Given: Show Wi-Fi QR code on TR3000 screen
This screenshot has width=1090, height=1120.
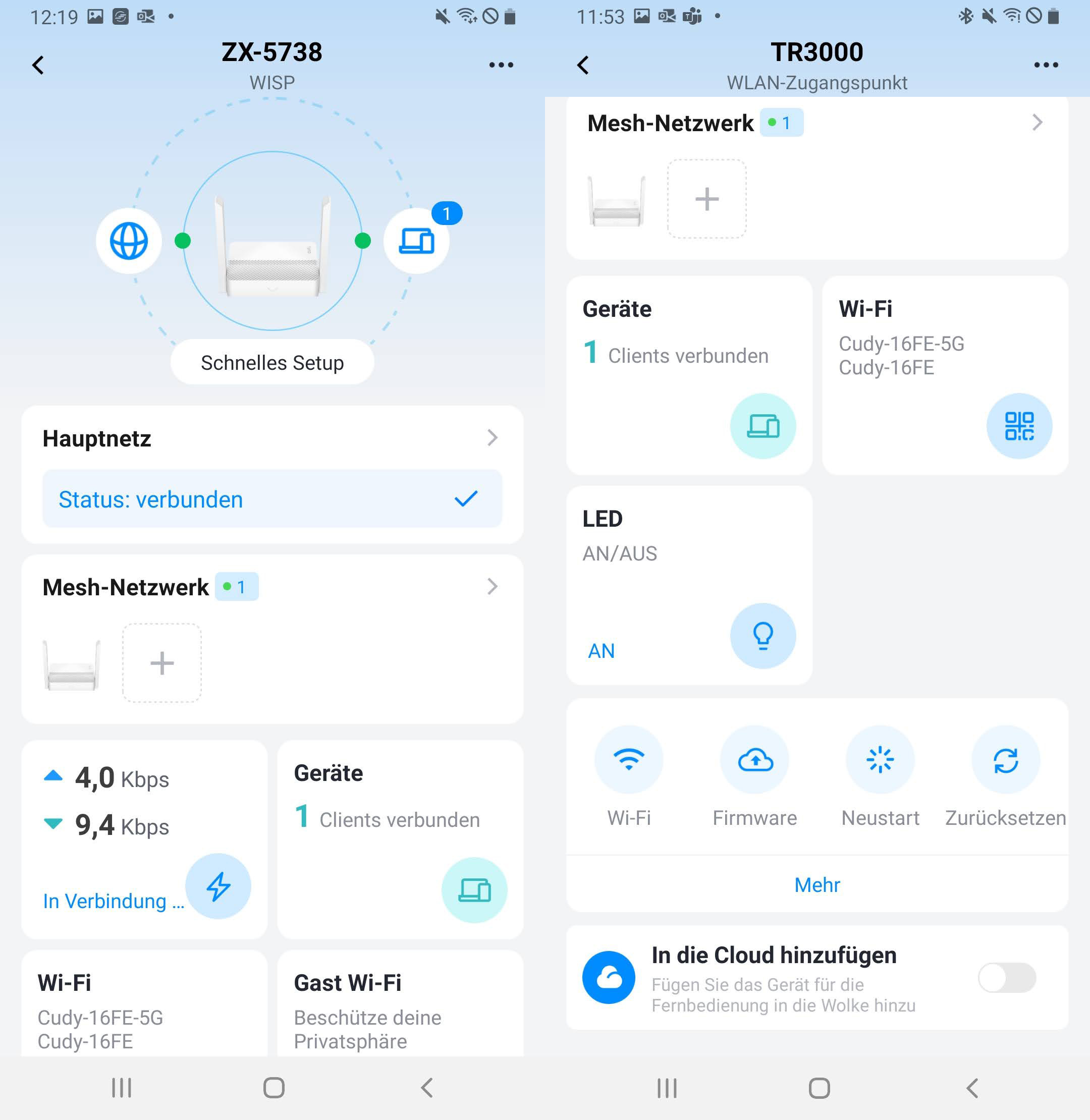Looking at the screenshot, I should (1018, 426).
